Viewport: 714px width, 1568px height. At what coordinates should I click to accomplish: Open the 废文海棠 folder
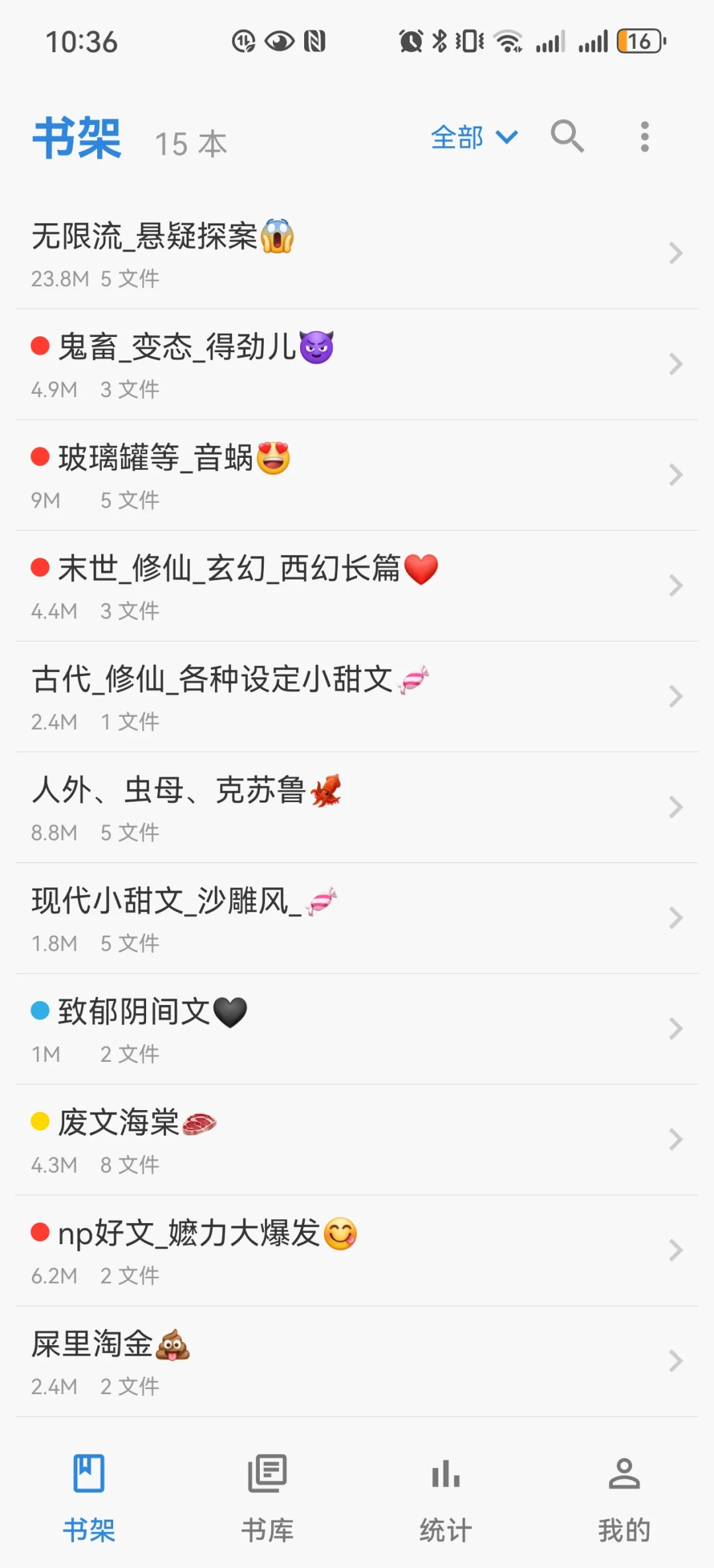357,1140
